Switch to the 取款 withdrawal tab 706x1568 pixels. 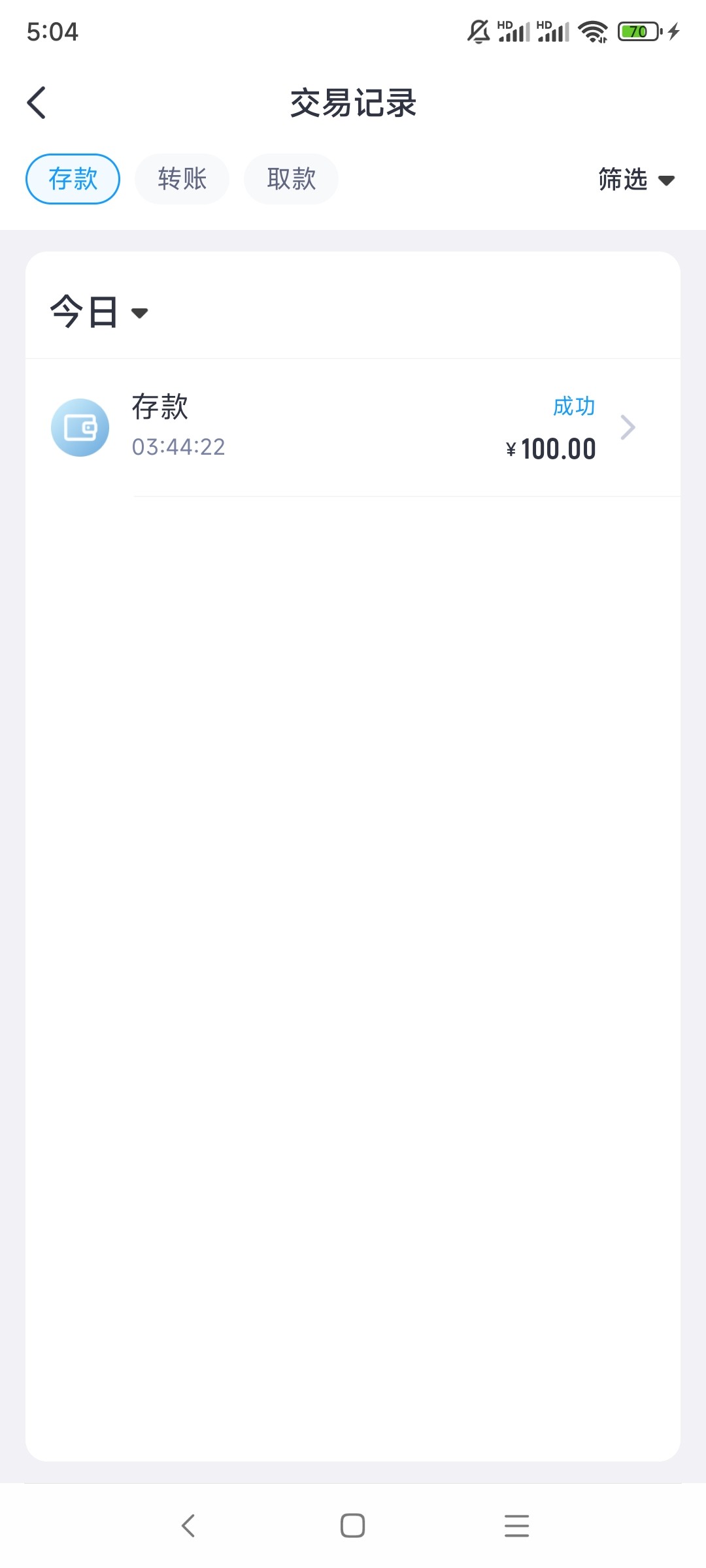click(x=291, y=179)
